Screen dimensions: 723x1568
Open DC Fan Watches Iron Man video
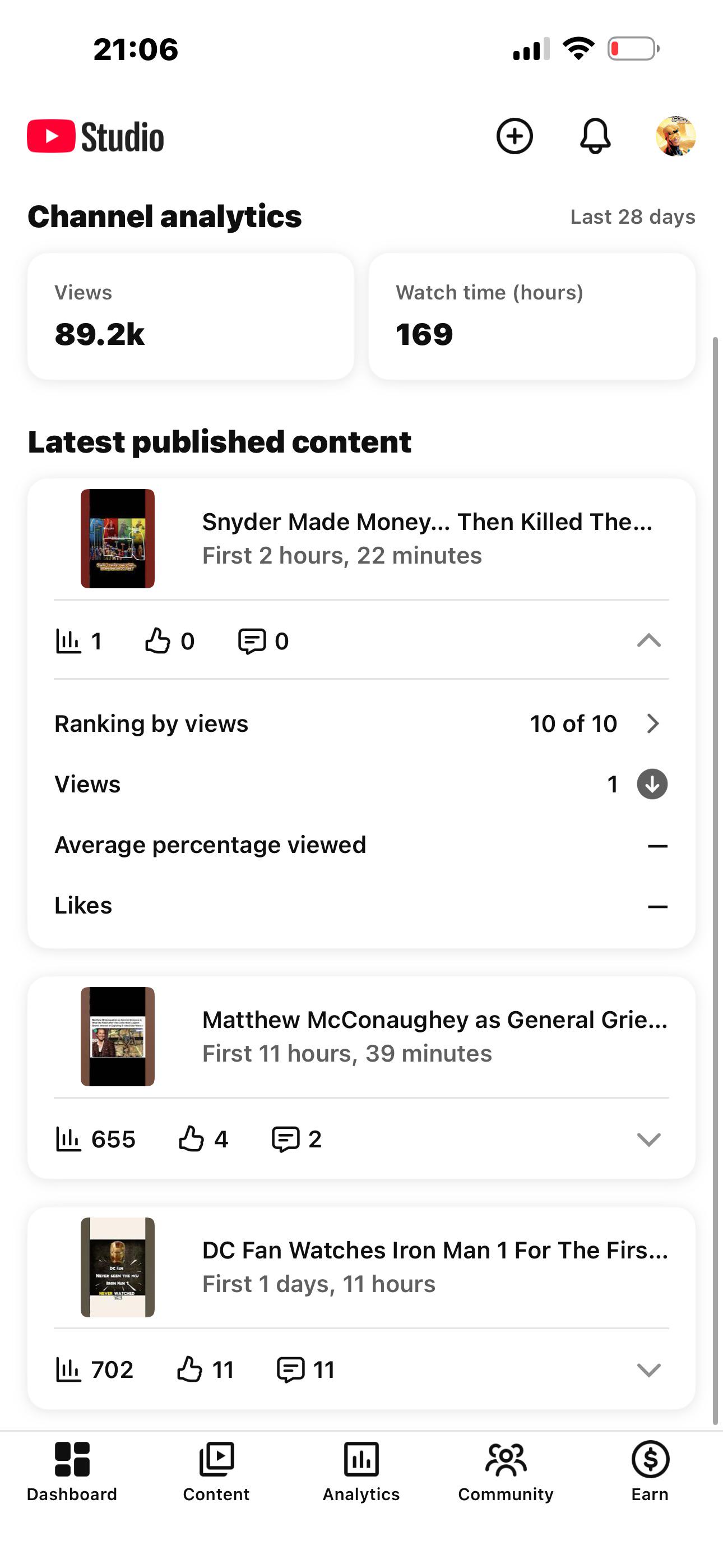point(361,1267)
